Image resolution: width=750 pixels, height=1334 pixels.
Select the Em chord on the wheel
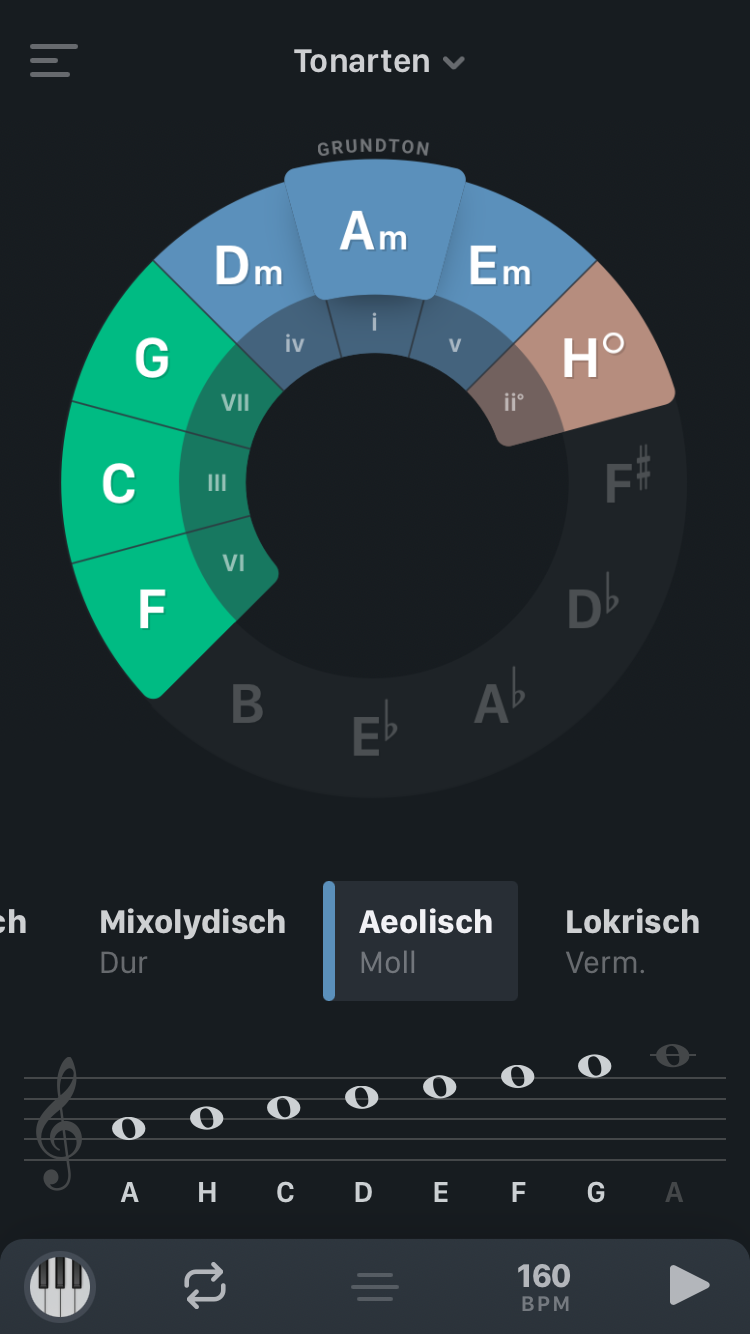(x=500, y=266)
